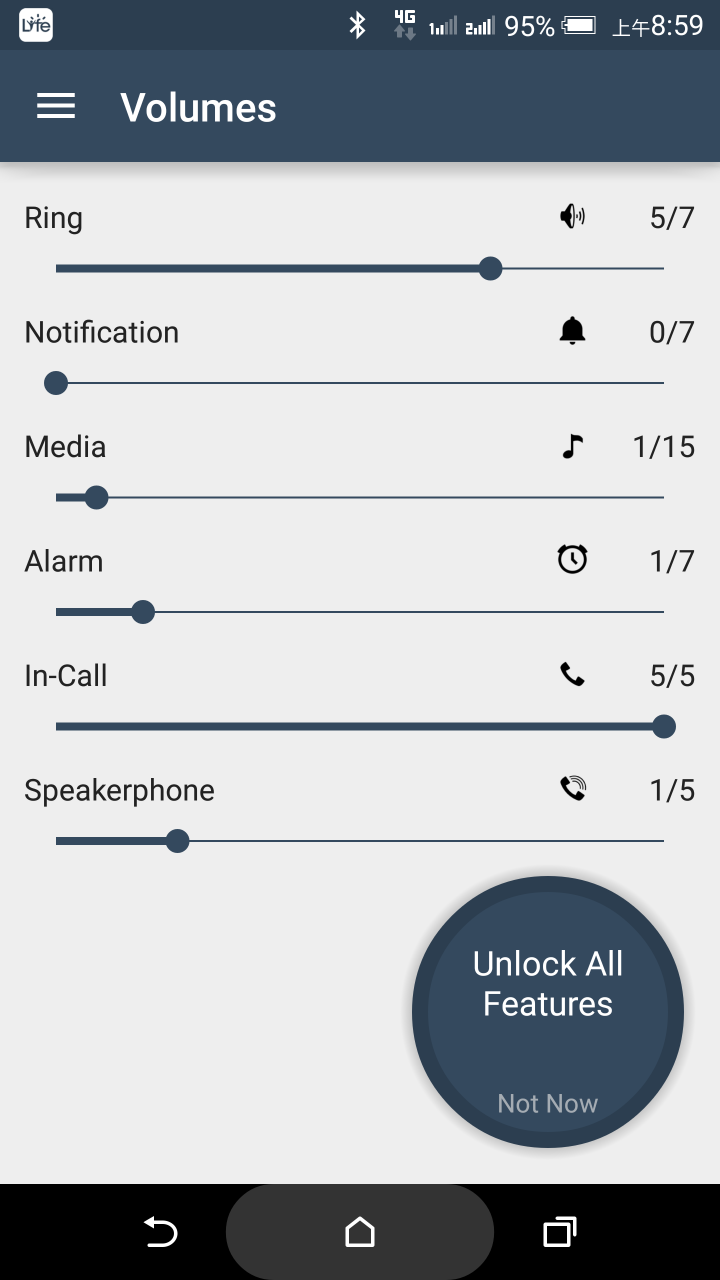
Task: Tap the Notification bell icon
Action: (572, 331)
